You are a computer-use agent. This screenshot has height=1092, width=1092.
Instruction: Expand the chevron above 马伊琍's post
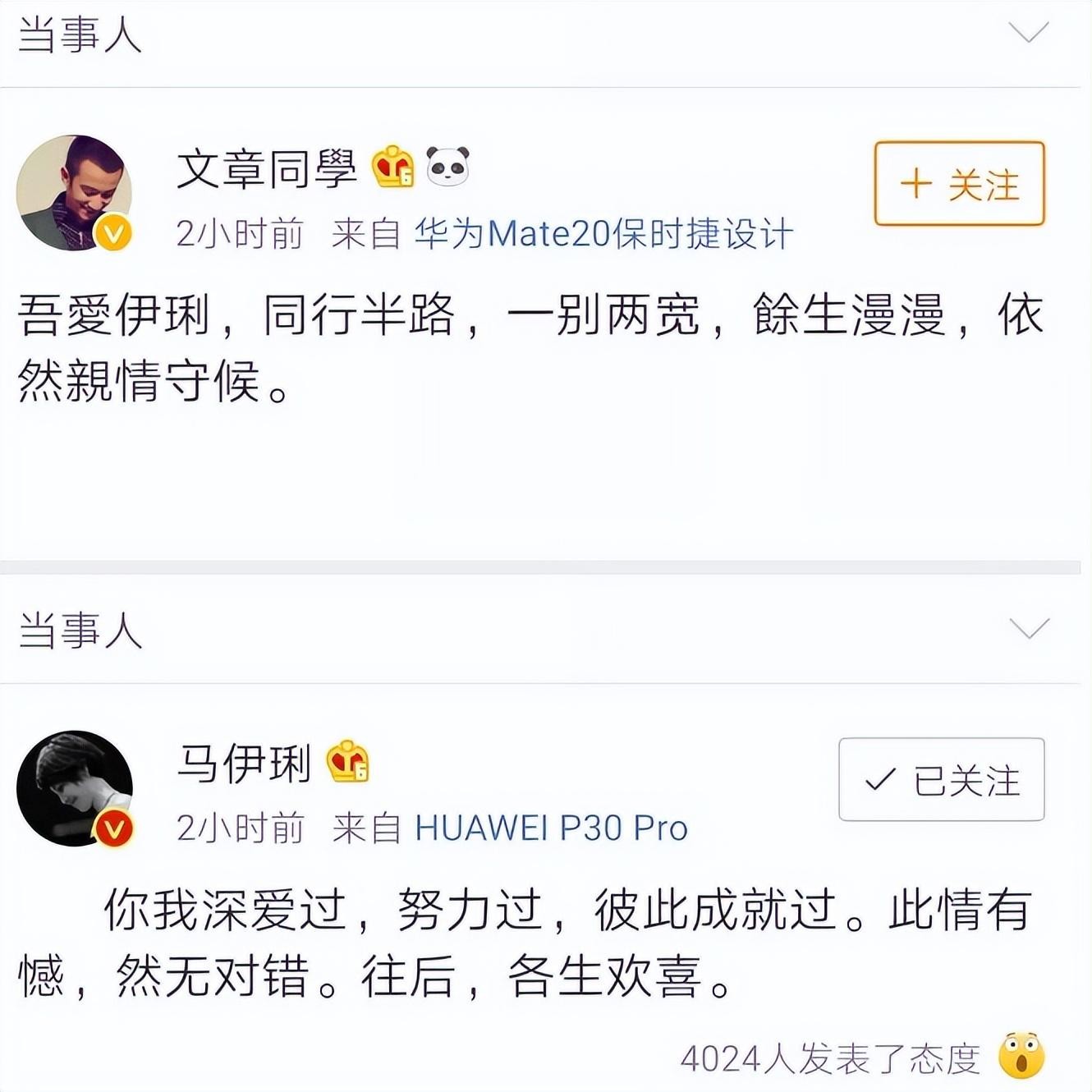pos(1028,629)
